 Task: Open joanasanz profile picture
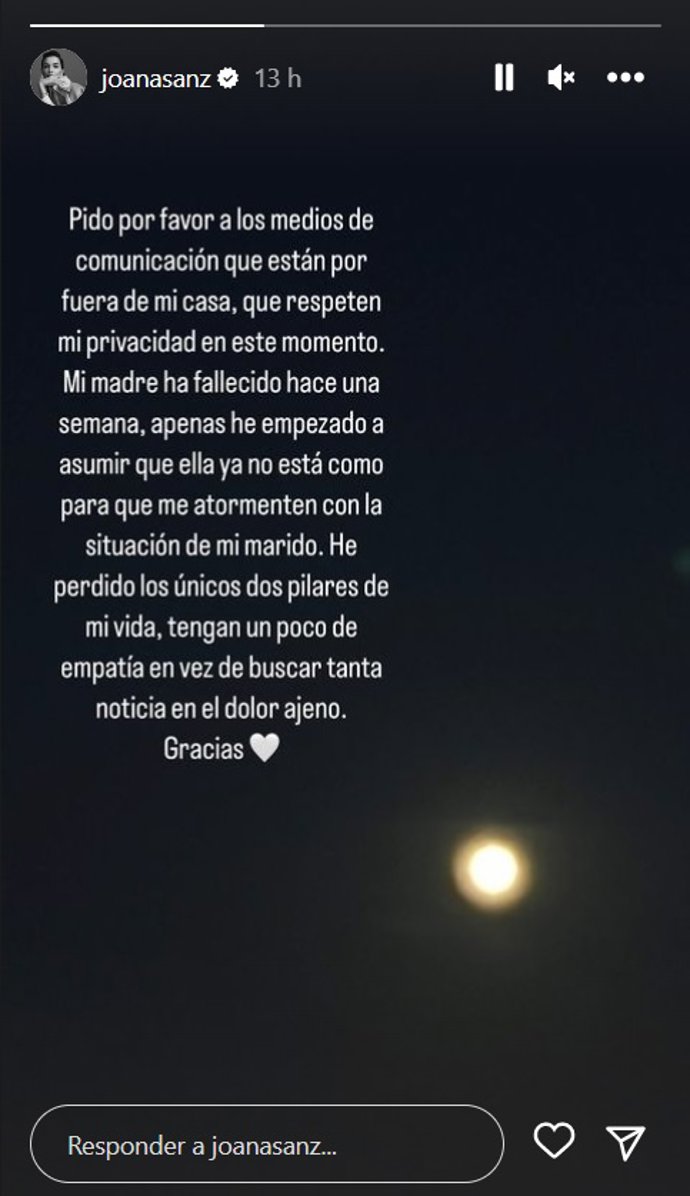(x=58, y=78)
